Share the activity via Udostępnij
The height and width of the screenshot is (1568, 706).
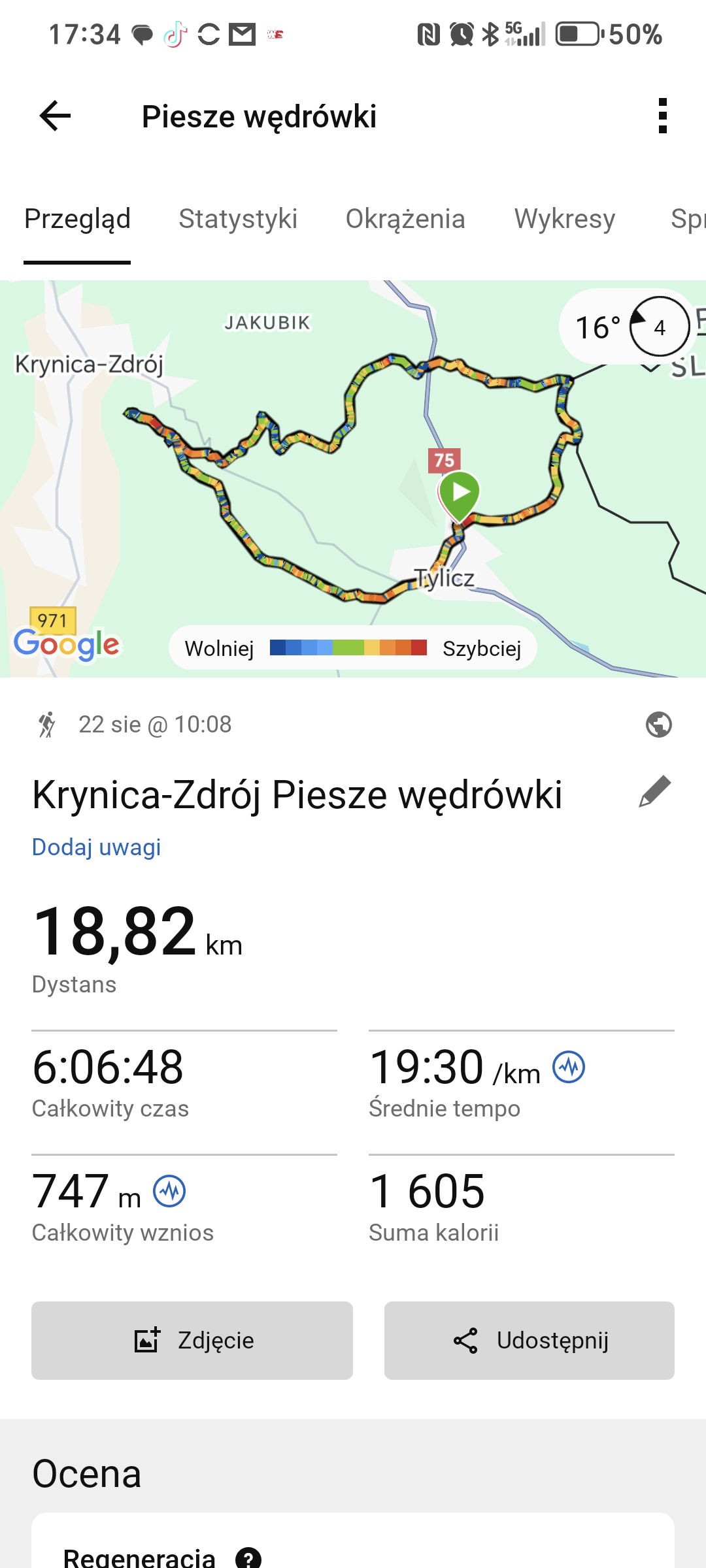coord(529,1341)
